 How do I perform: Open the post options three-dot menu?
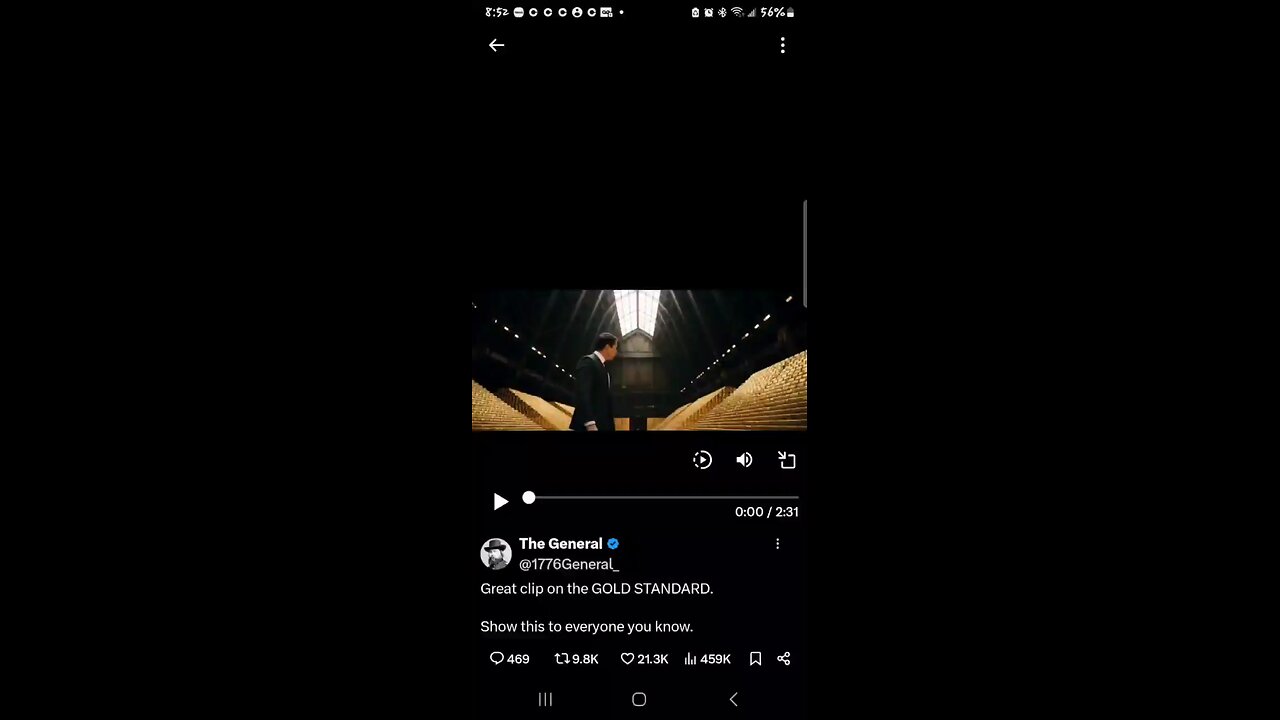point(777,544)
